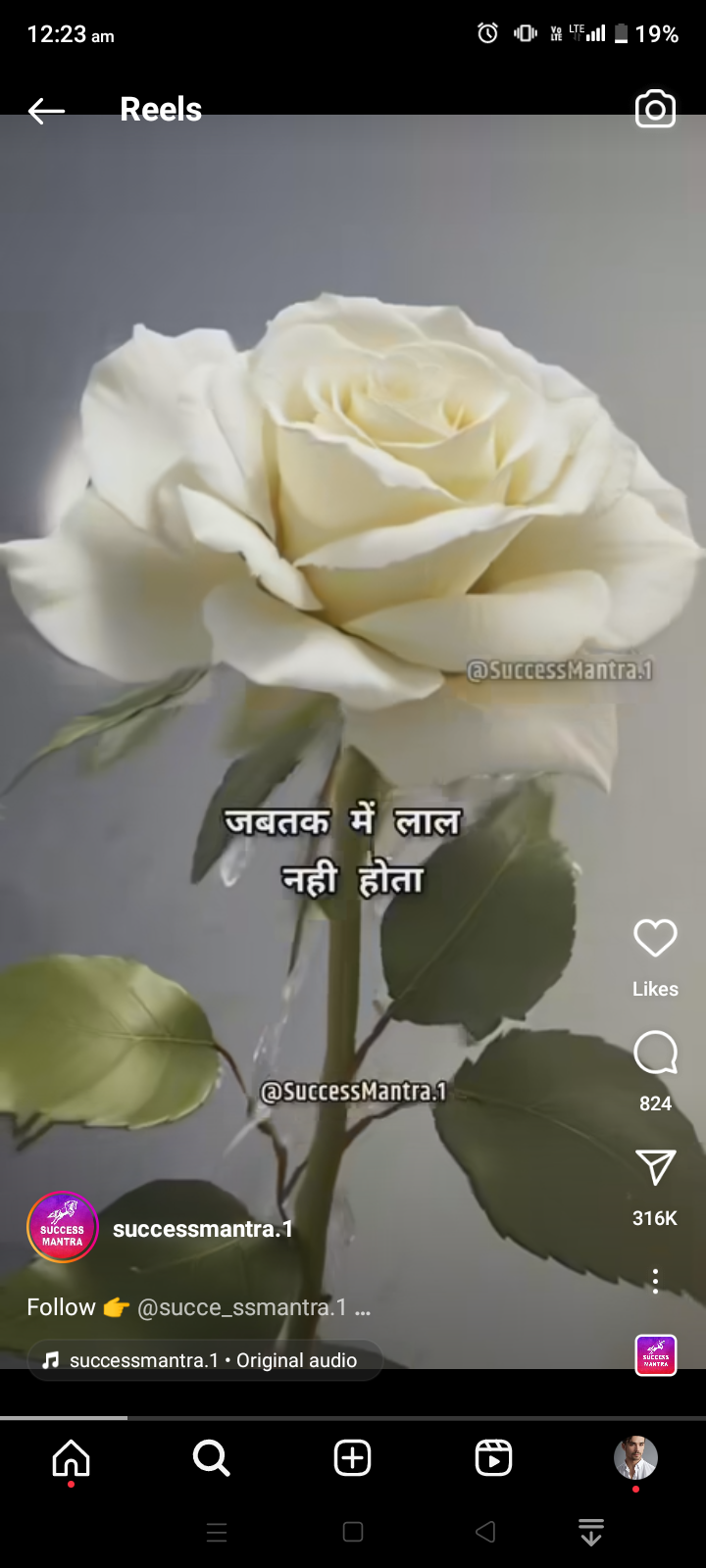706x1568 pixels.
Task: Open your profile tab
Action: 635,1458
